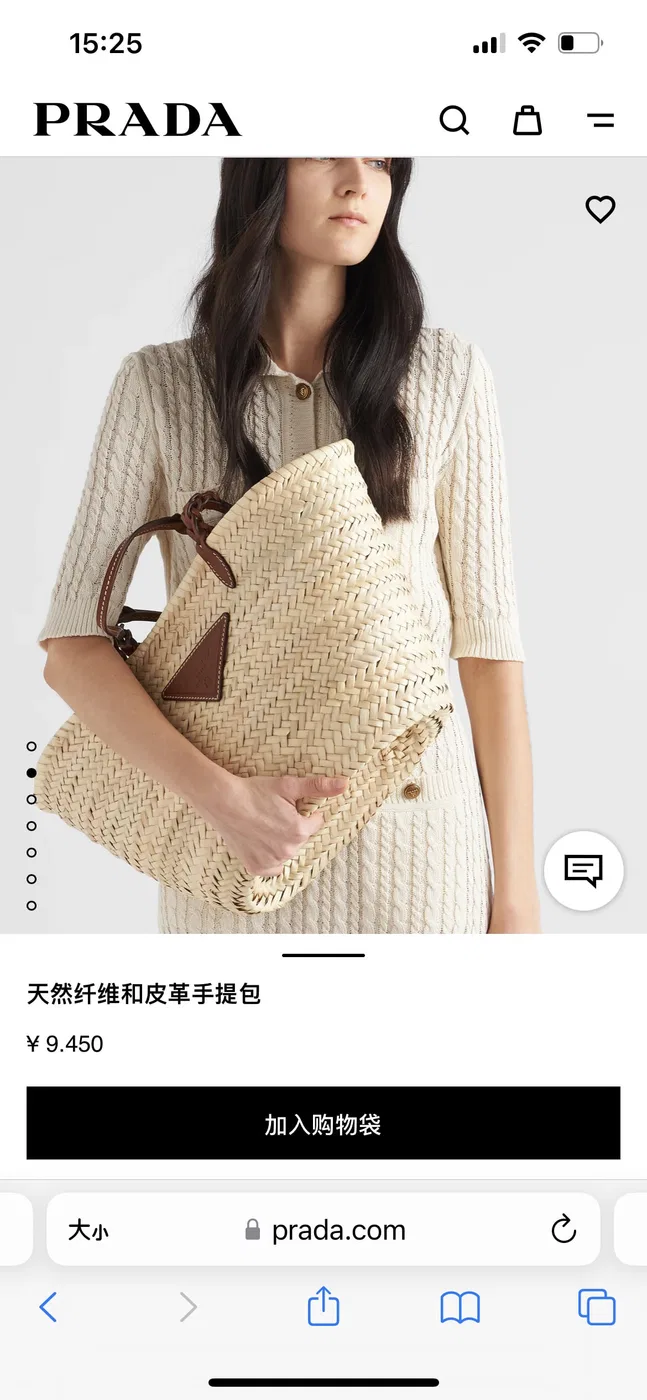Tap 加入购物袋 to add to bag
The height and width of the screenshot is (1400, 647).
pos(323,1123)
